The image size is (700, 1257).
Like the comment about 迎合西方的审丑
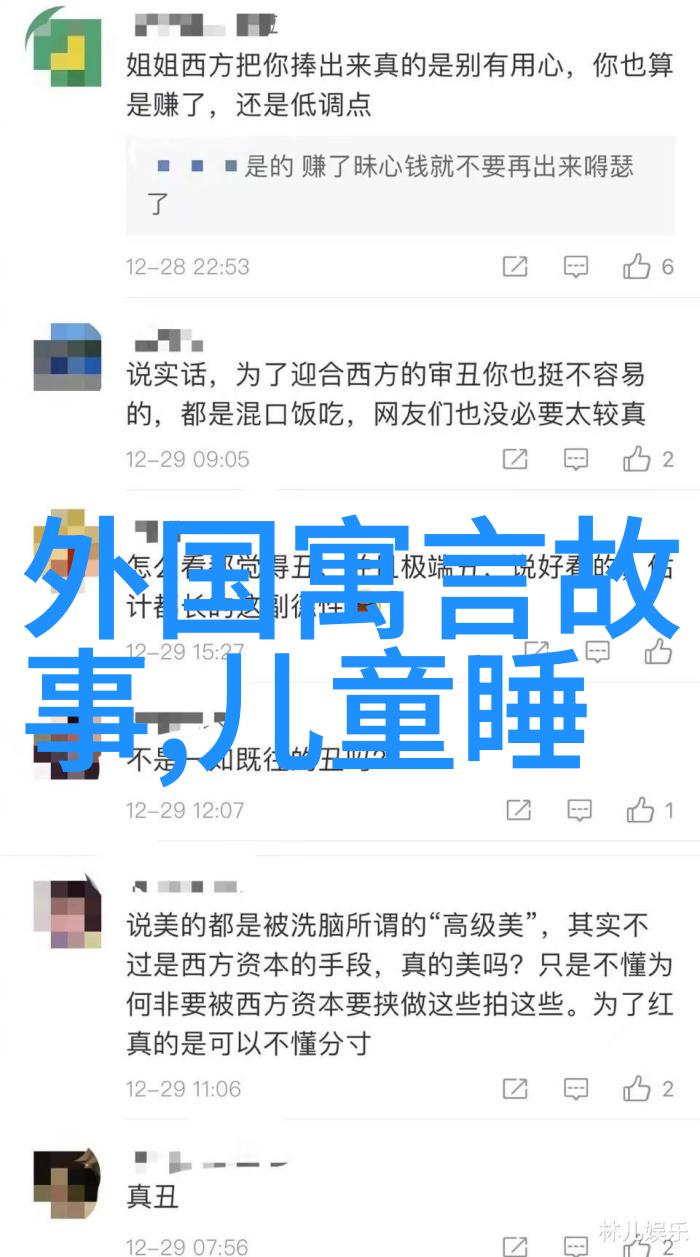(637, 459)
